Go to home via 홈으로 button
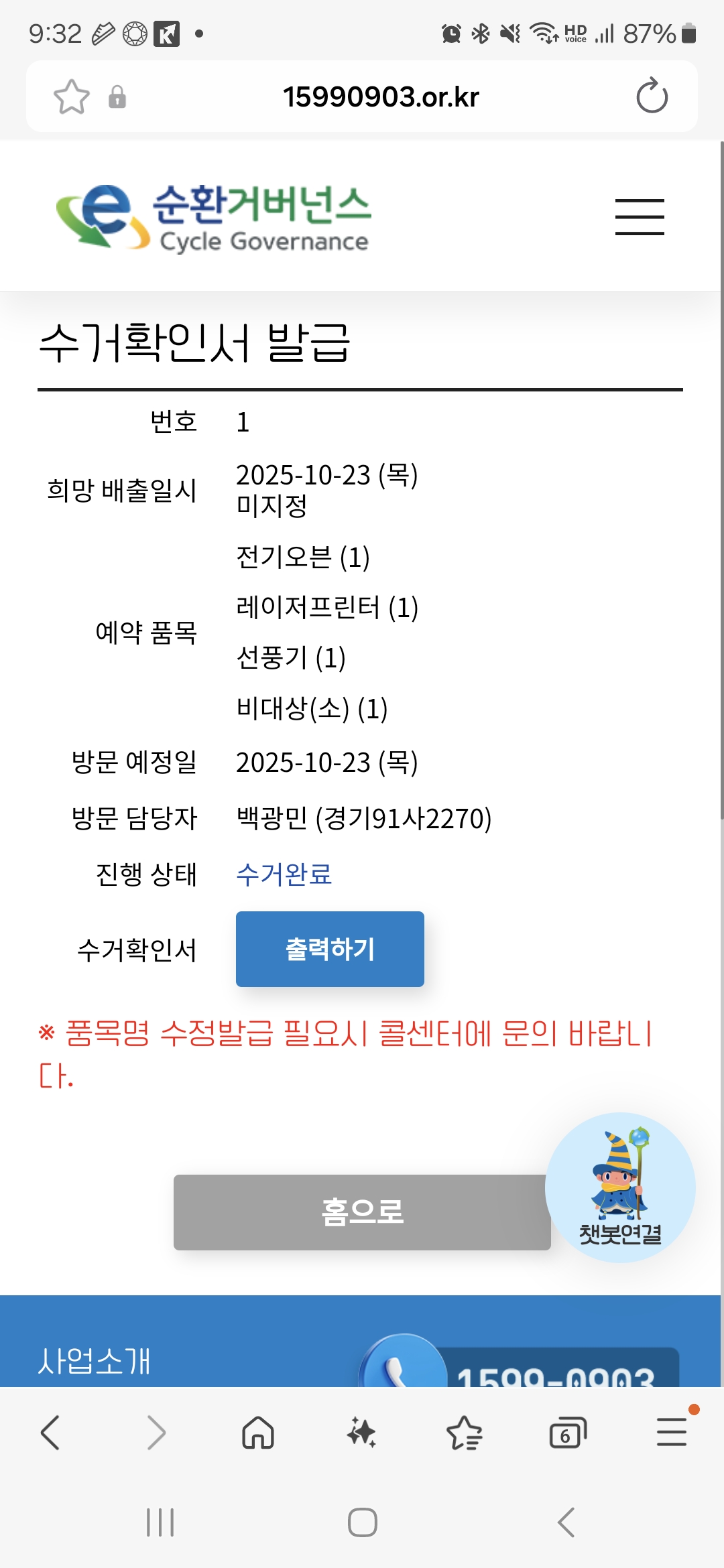724x1568 pixels. click(362, 1212)
